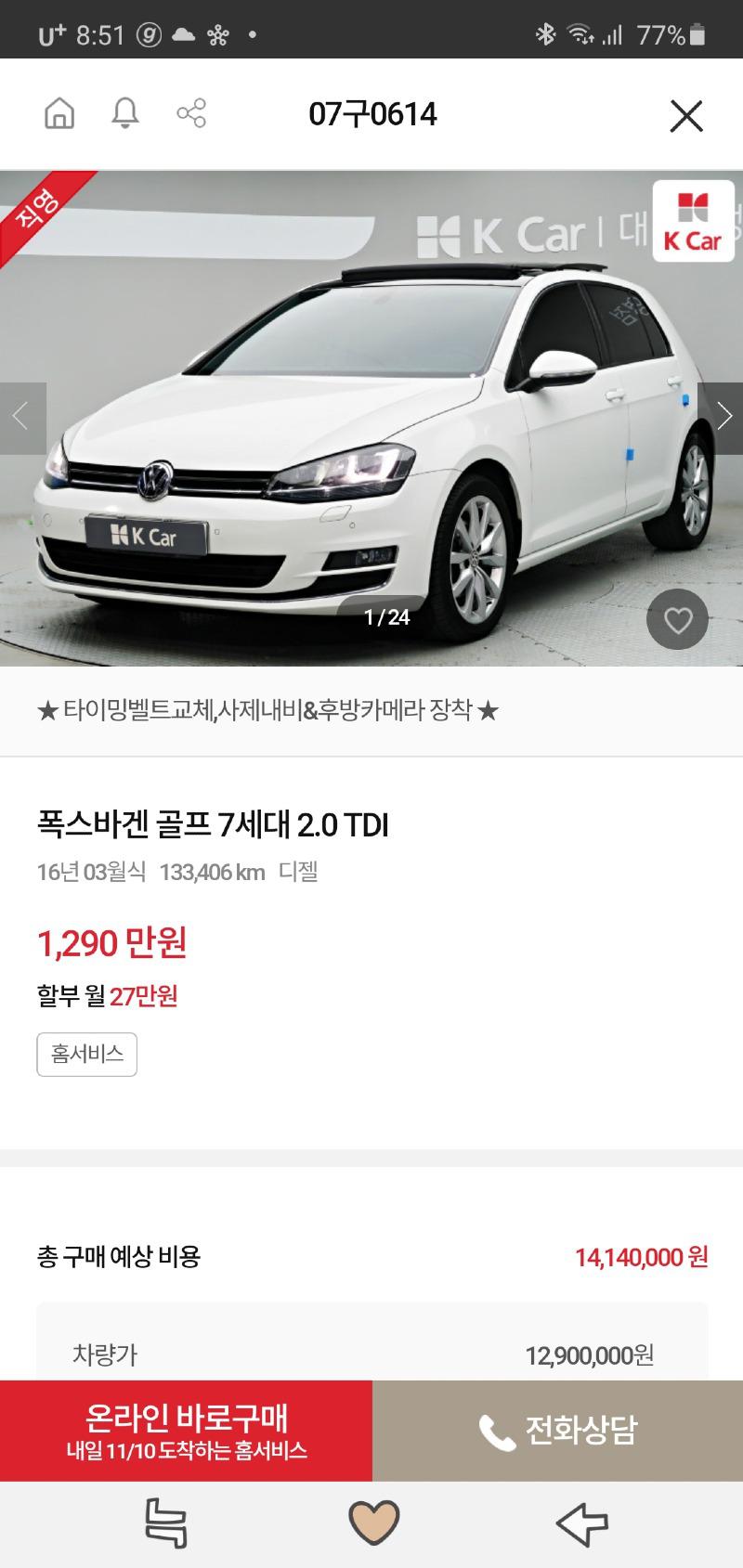
Task: Share this car listing
Action: click(191, 114)
